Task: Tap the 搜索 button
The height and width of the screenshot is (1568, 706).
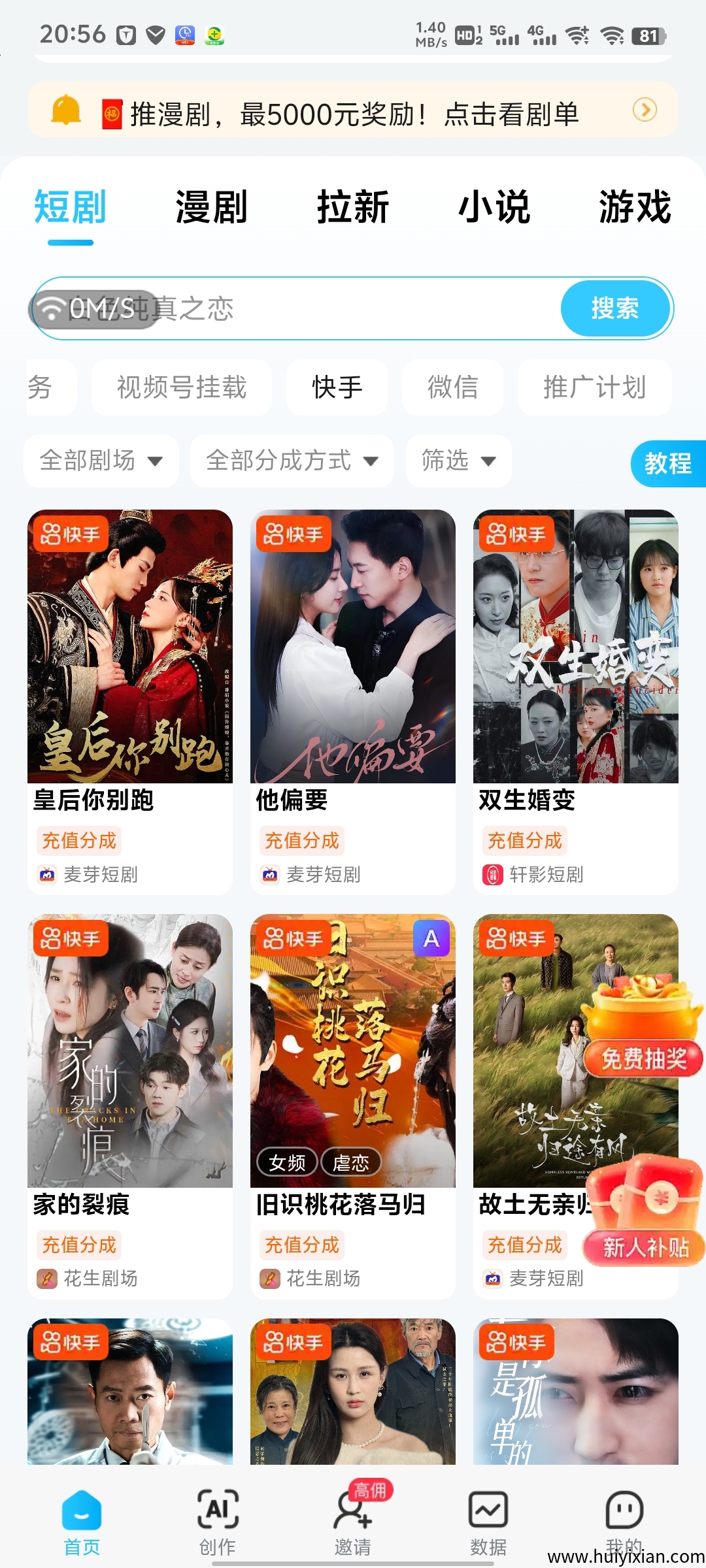Action: pyautogui.click(x=615, y=308)
